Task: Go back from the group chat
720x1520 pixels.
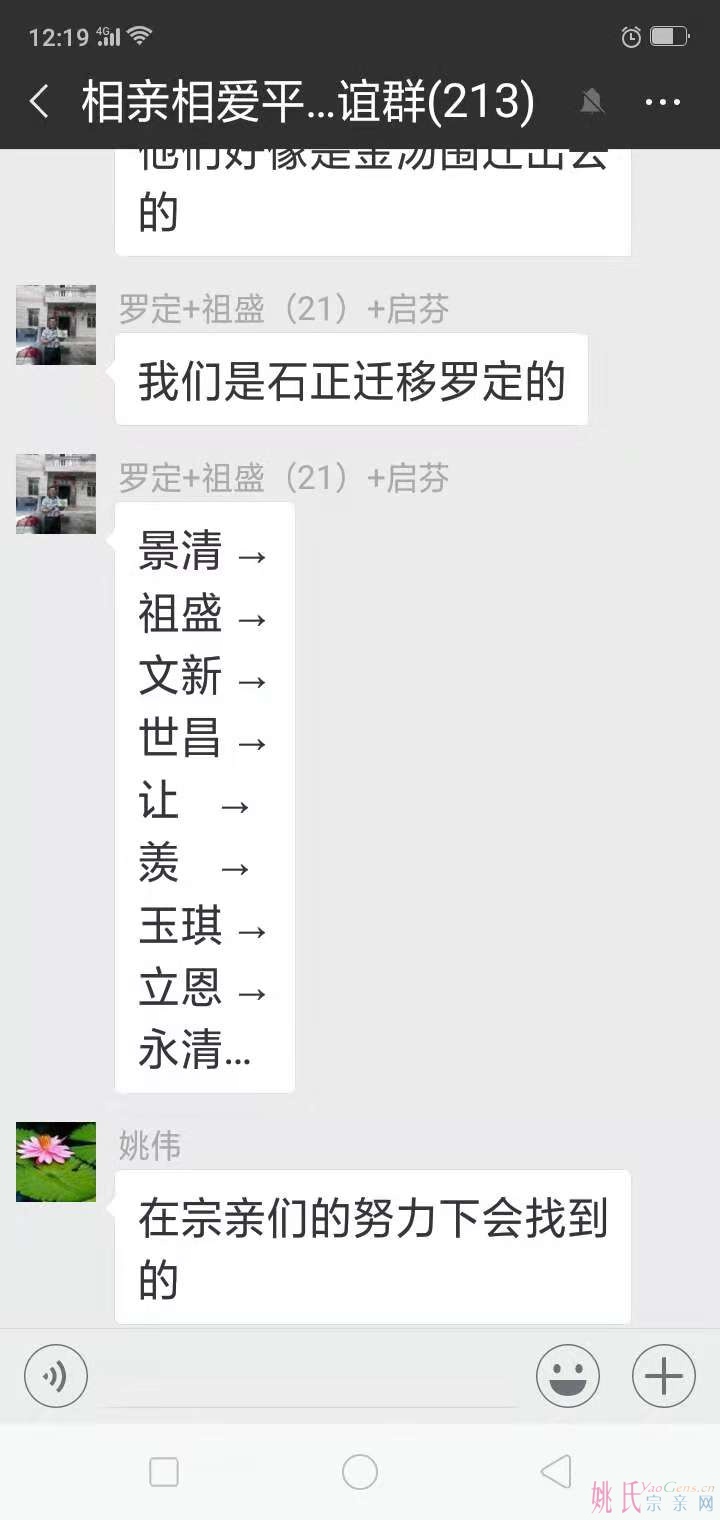Action: [x=40, y=102]
